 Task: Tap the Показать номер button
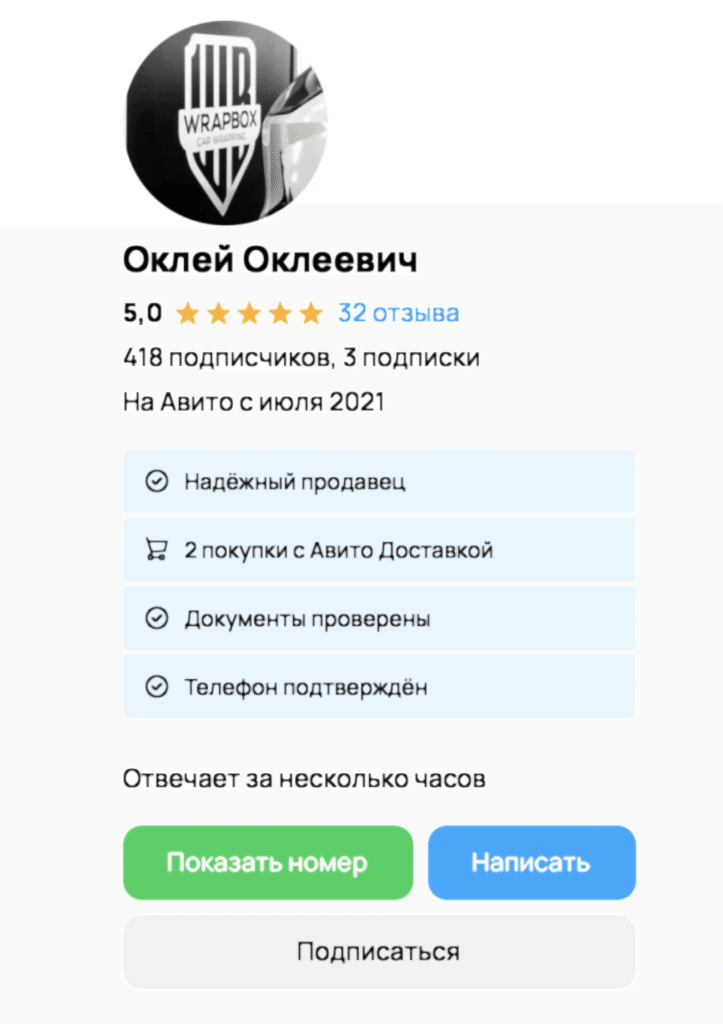point(267,862)
